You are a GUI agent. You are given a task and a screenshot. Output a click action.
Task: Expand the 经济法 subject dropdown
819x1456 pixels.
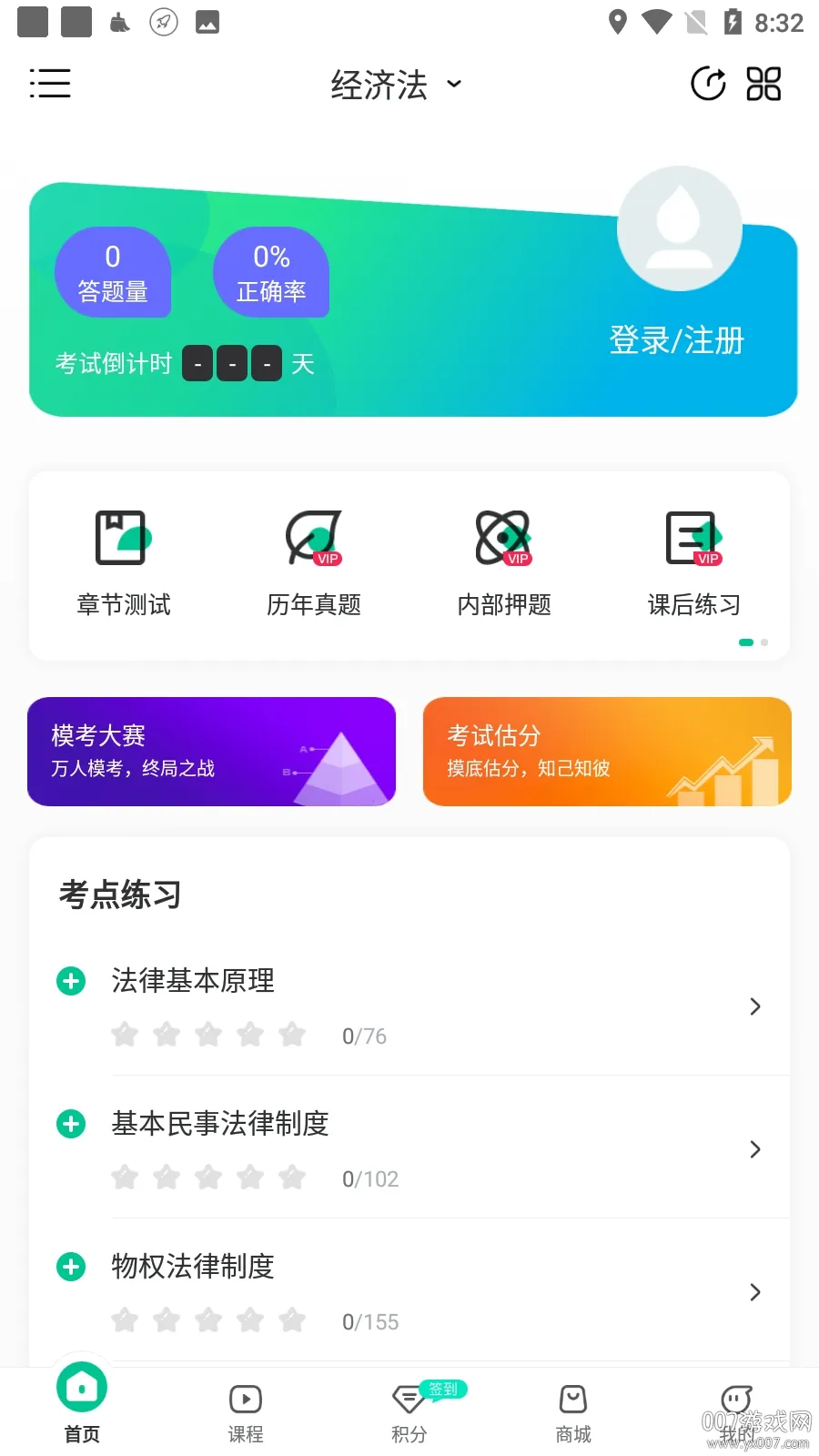click(397, 85)
